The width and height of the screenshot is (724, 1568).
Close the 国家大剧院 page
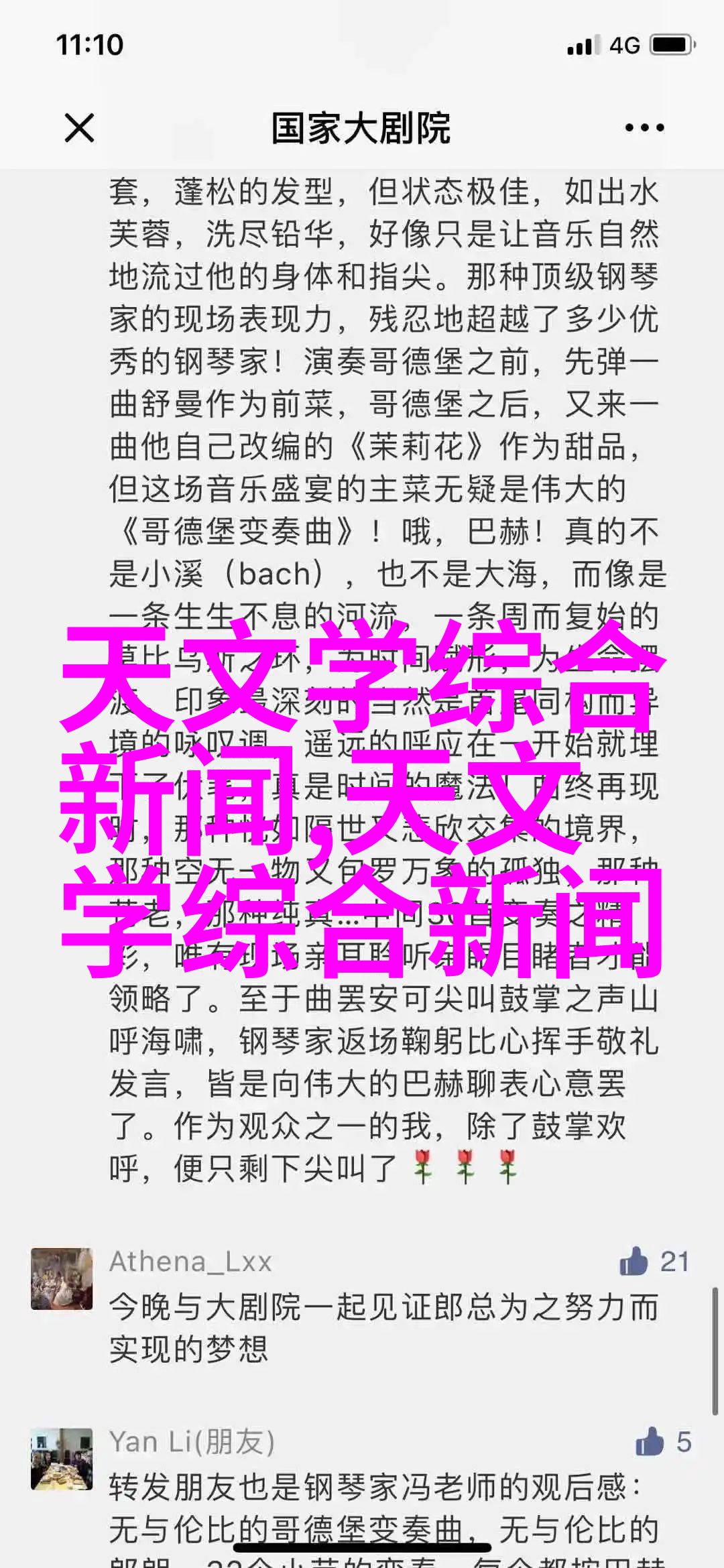tap(79, 128)
